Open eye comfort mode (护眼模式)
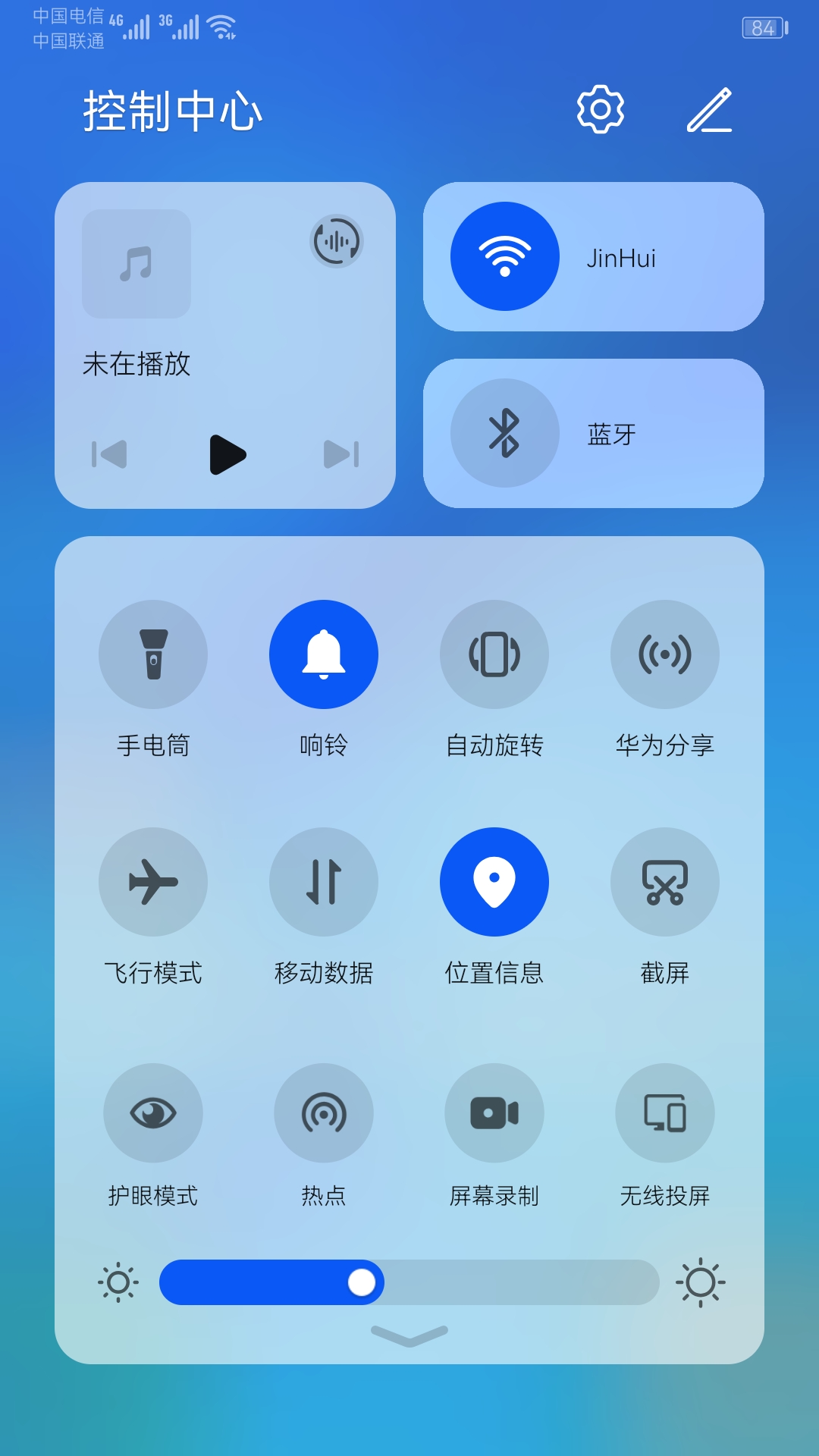The width and height of the screenshot is (819, 1456). pyautogui.click(x=153, y=1112)
